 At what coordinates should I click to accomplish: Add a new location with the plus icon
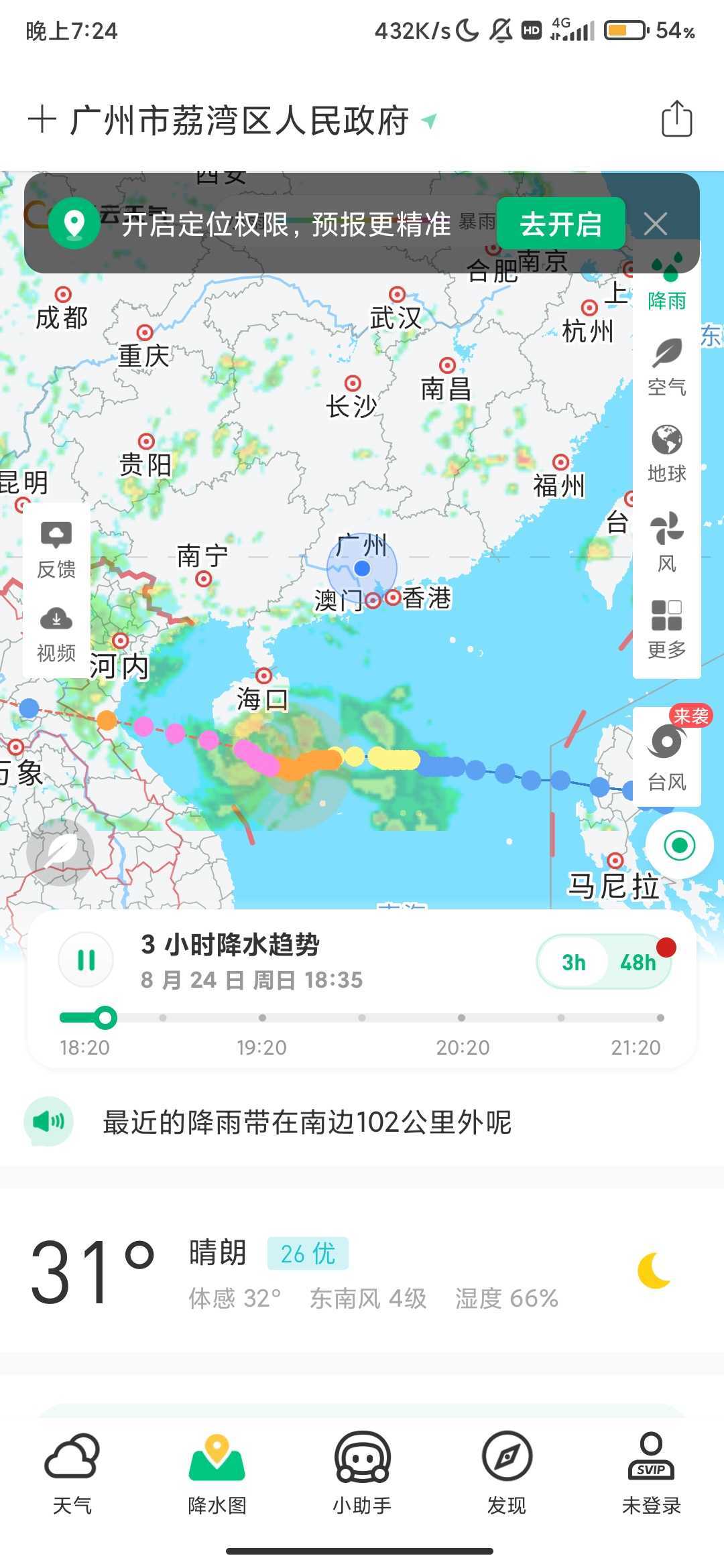coord(42,120)
